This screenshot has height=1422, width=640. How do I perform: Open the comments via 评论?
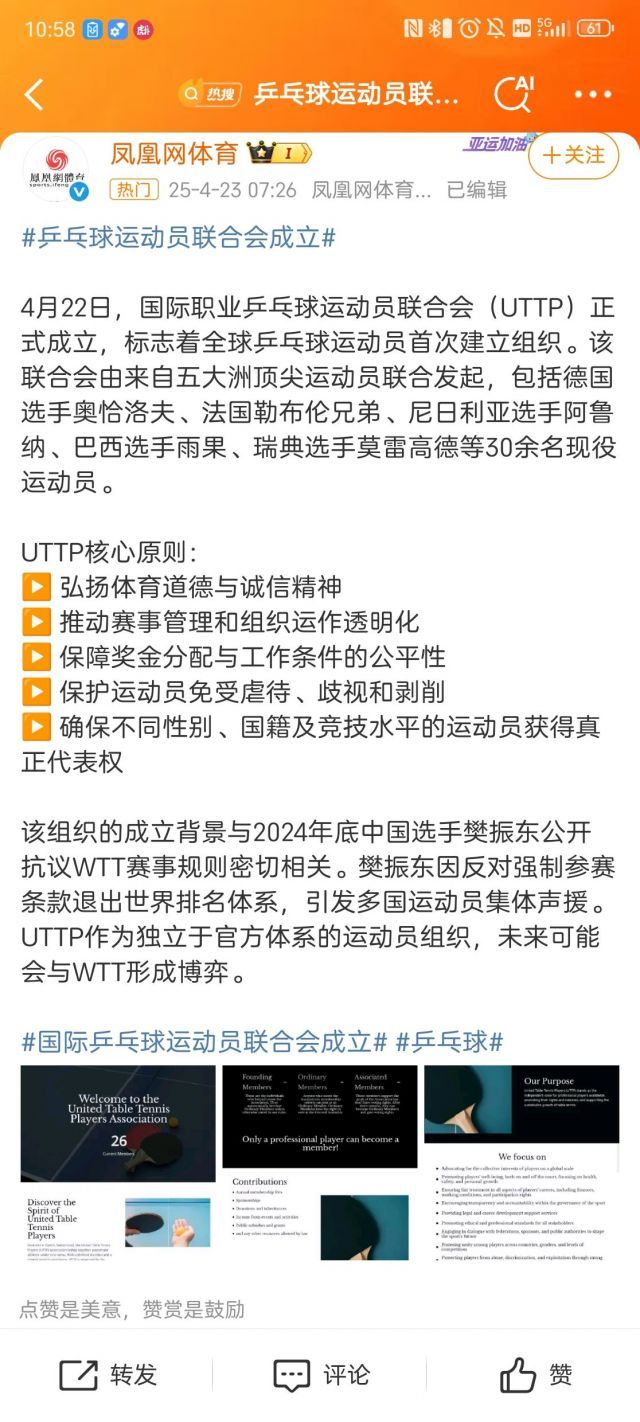[x=321, y=1375]
